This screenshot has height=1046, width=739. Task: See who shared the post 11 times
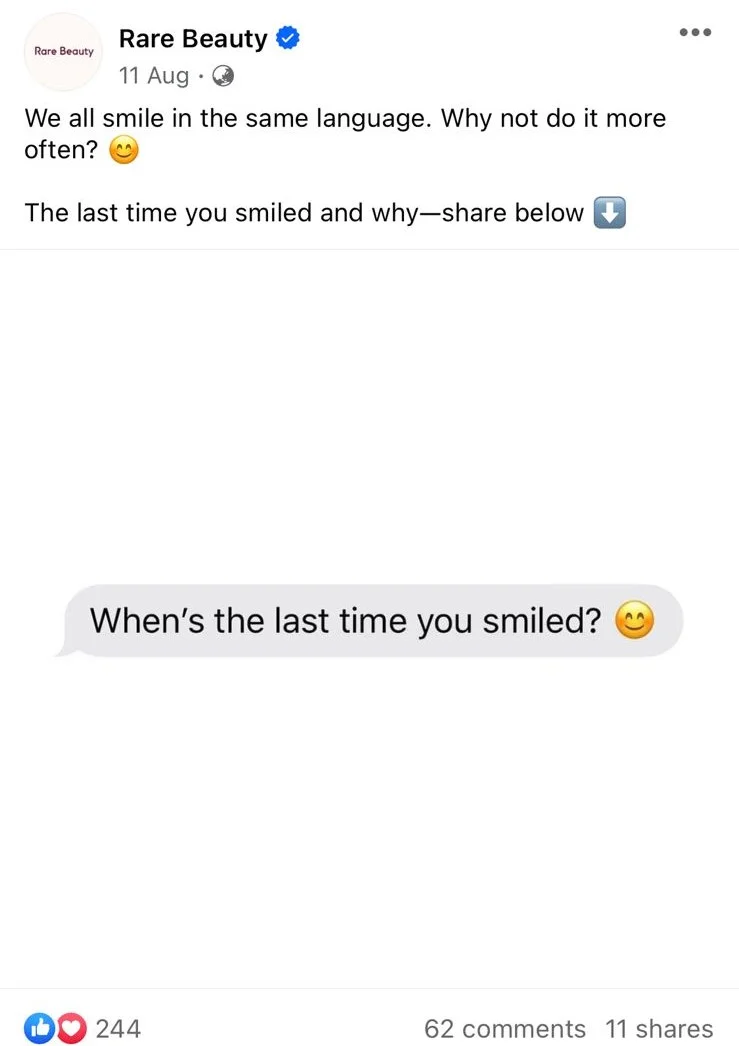[659, 1028]
